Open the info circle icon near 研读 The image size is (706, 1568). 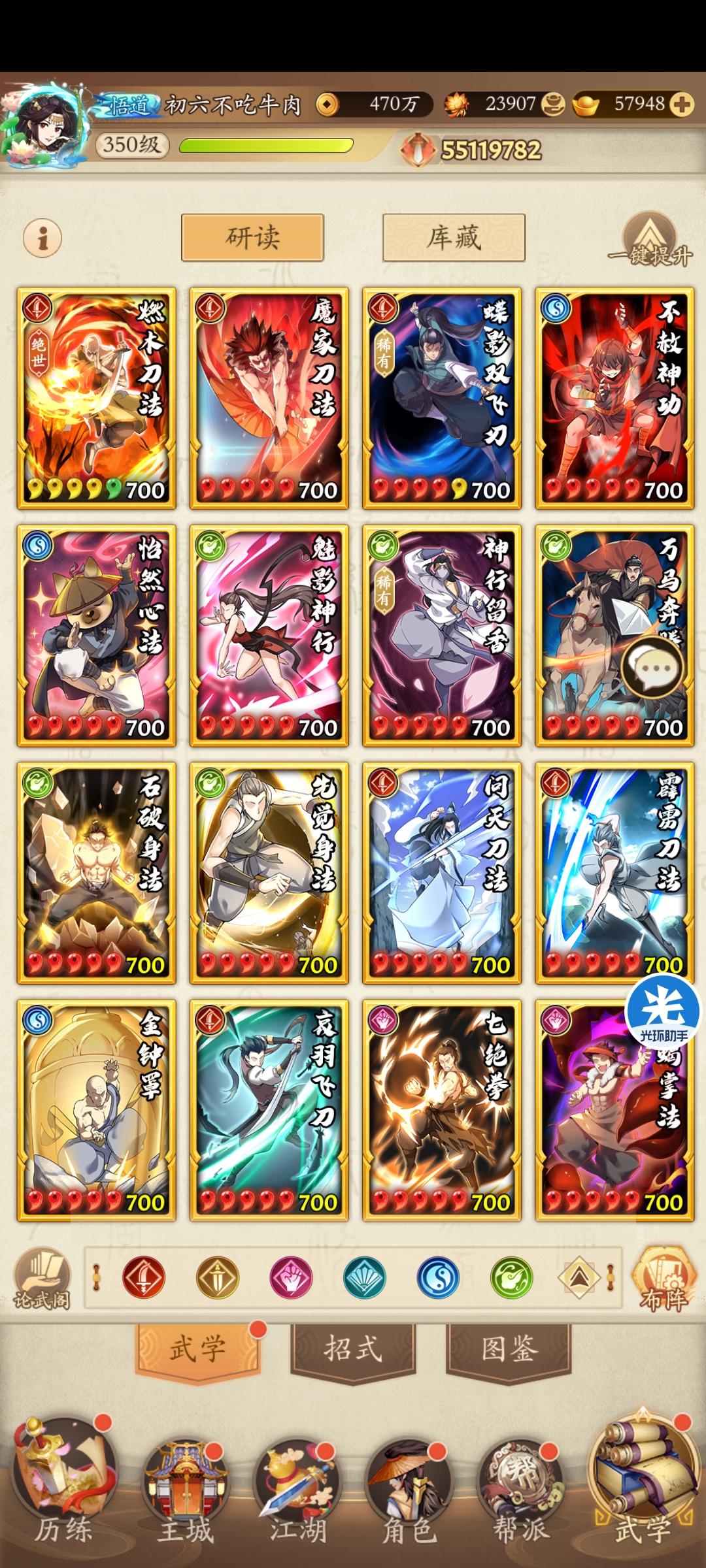pos(42,238)
